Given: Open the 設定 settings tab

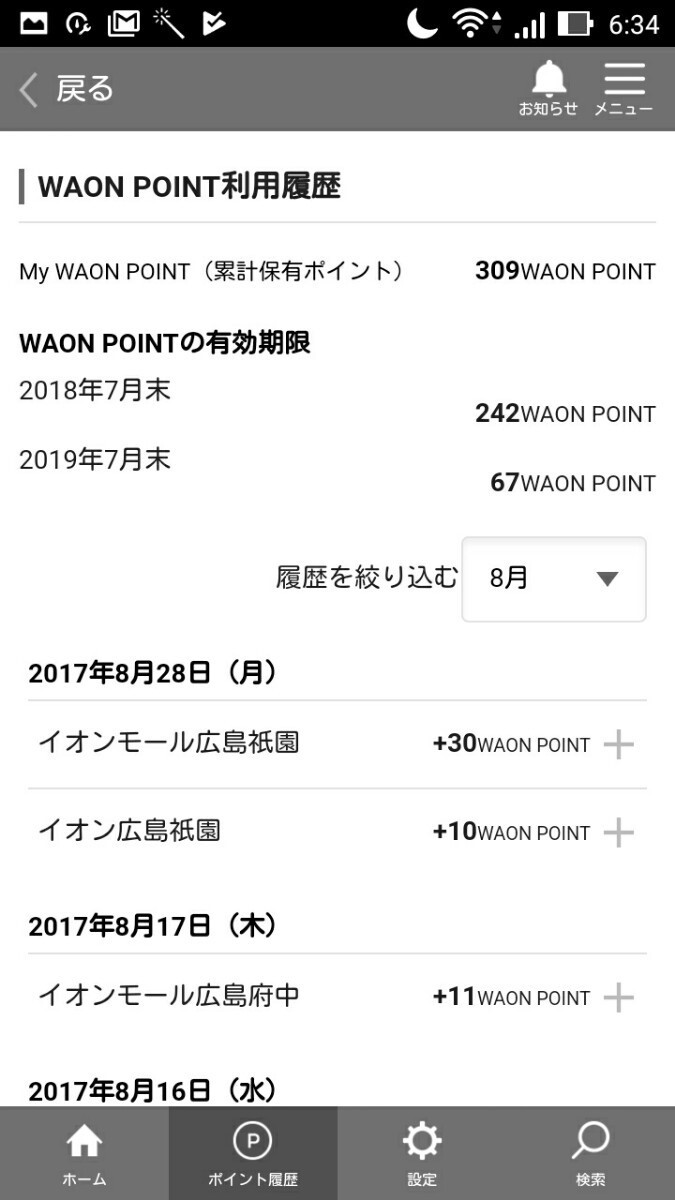Looking at the screenshot, I should (421, 1153).
